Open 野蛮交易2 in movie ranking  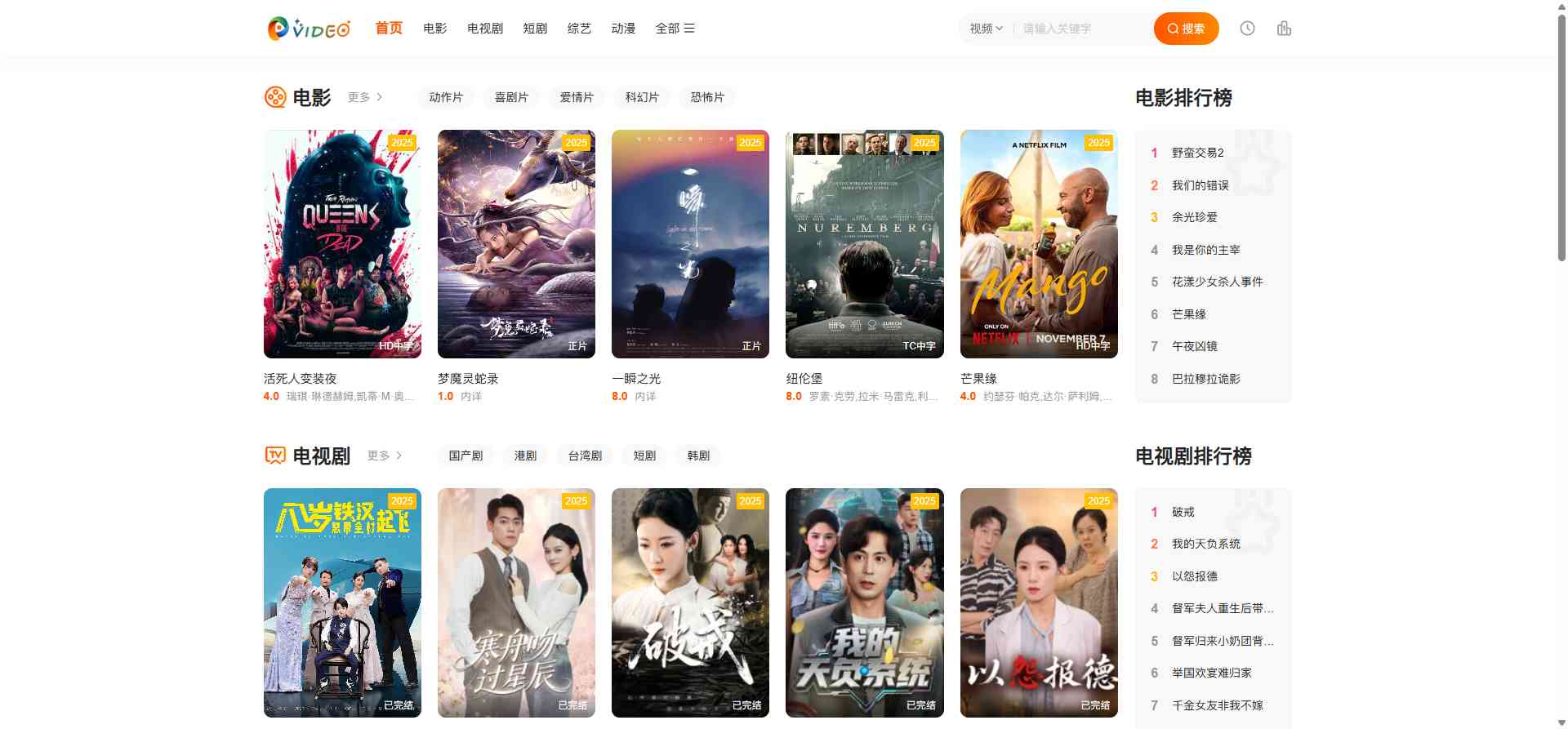click(1197, 153)
